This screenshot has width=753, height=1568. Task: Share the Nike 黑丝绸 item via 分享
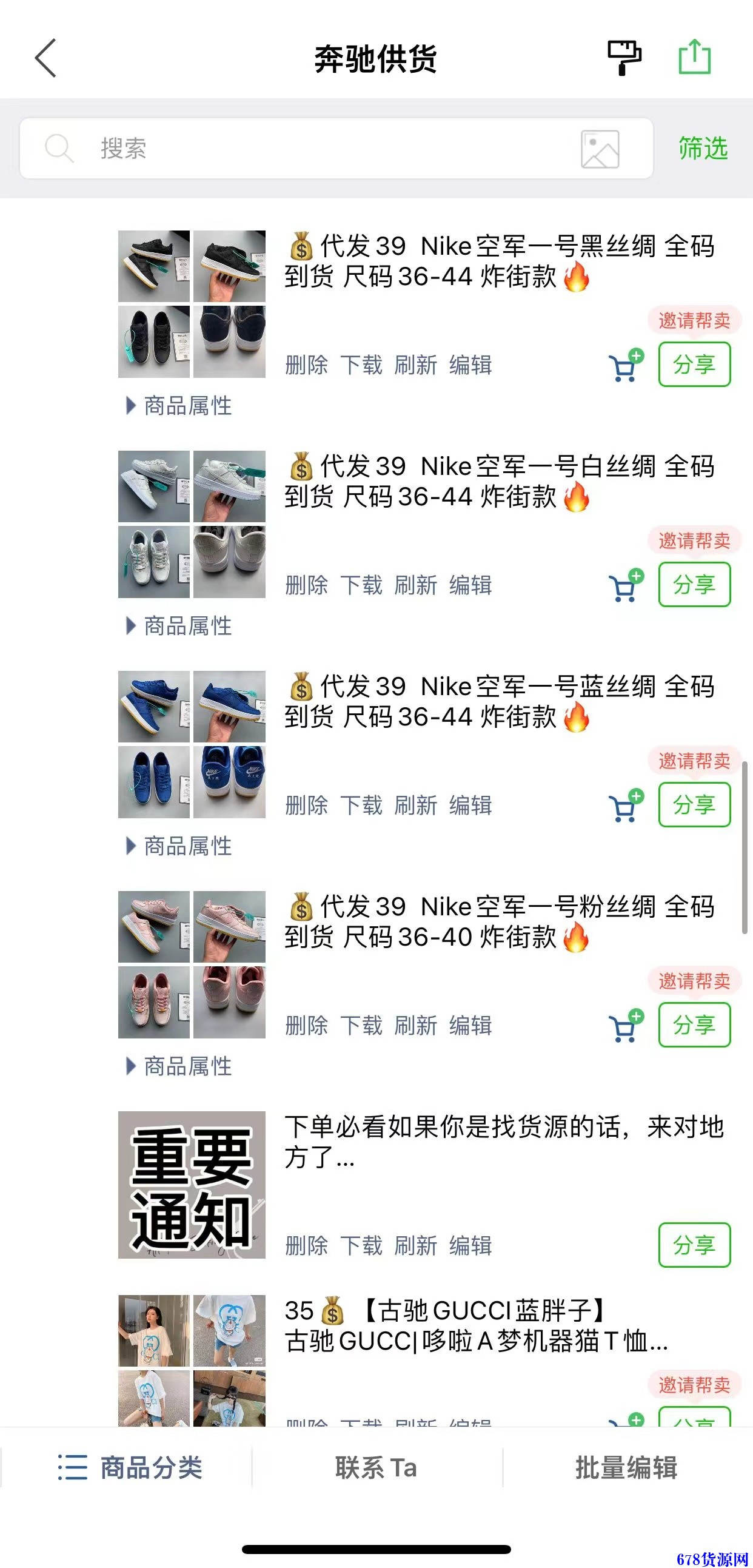coord(695,365)
